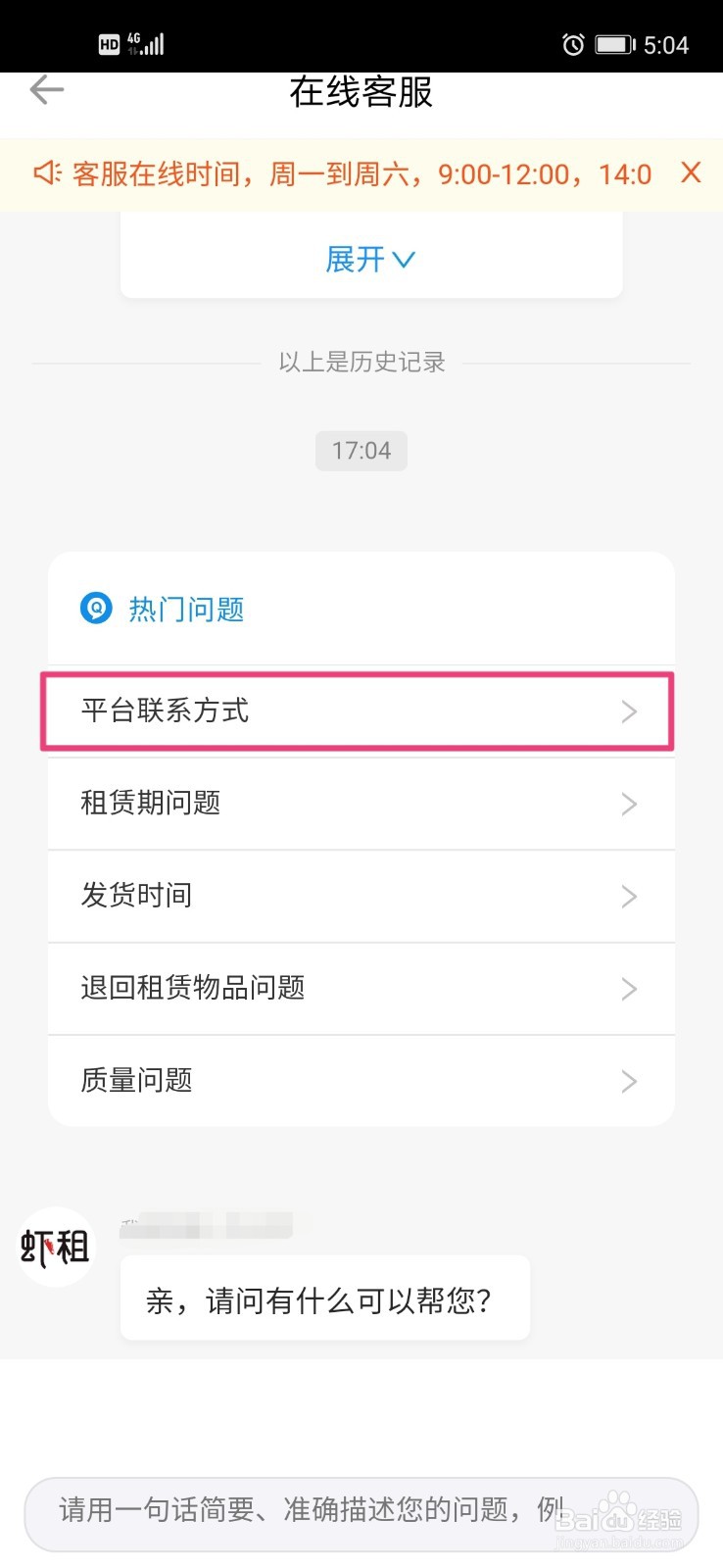Click the 4G signal indicator

pyautogui.click(x=147, y=43)
